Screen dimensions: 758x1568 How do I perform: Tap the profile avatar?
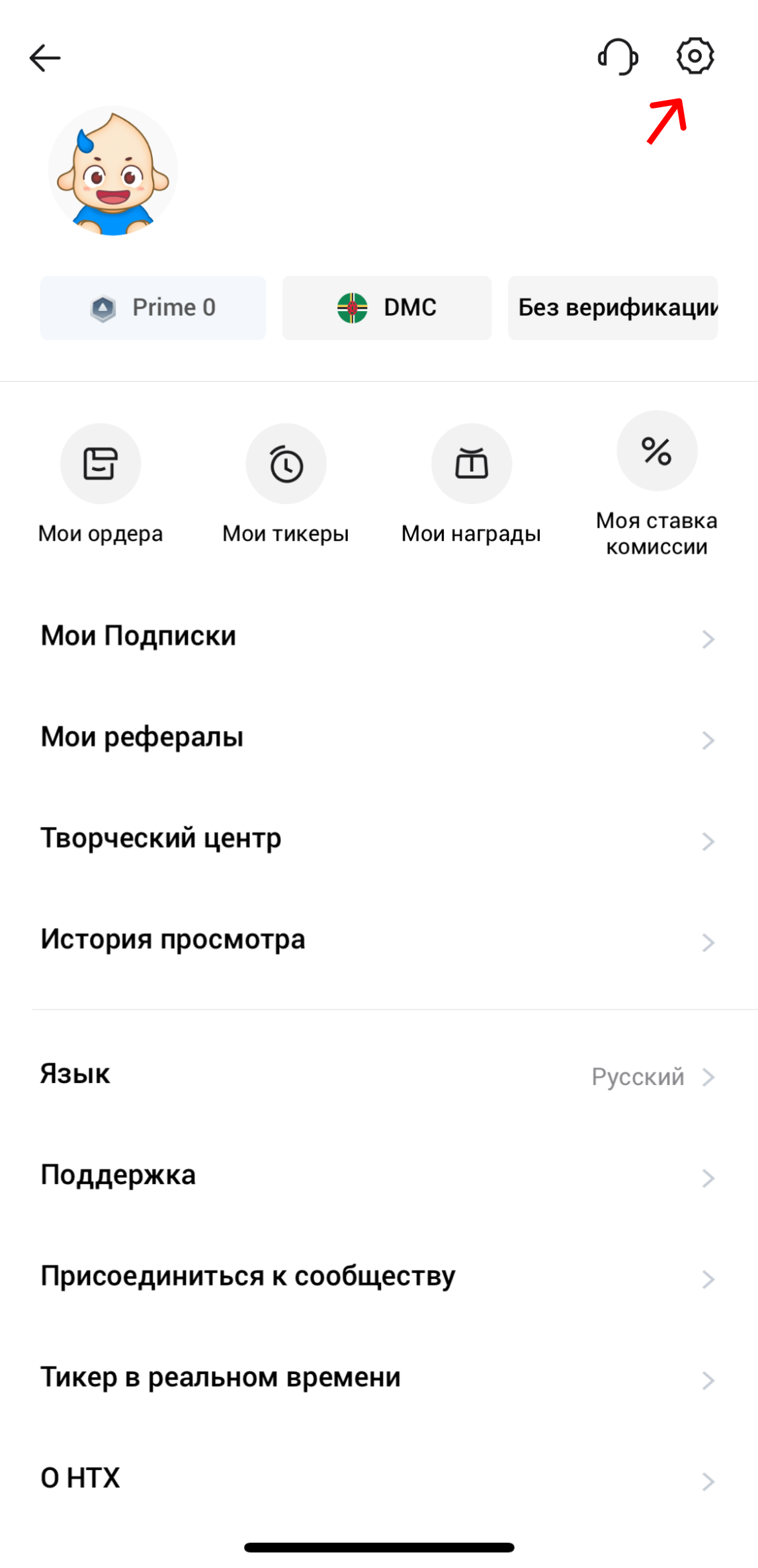click(113, 171)
